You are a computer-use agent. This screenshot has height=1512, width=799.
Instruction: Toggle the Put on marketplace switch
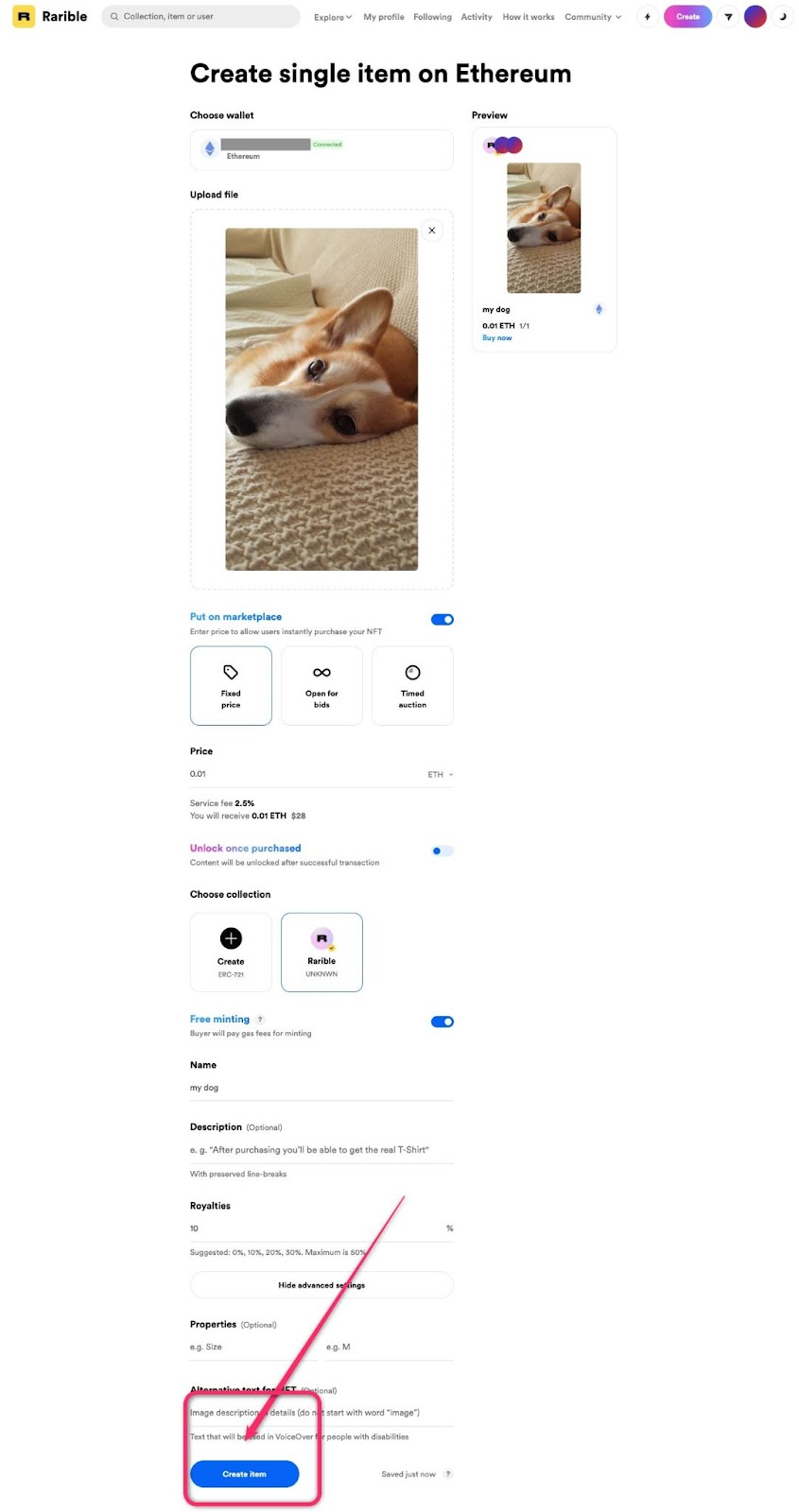pyautogui.click(x=442, y=620)
